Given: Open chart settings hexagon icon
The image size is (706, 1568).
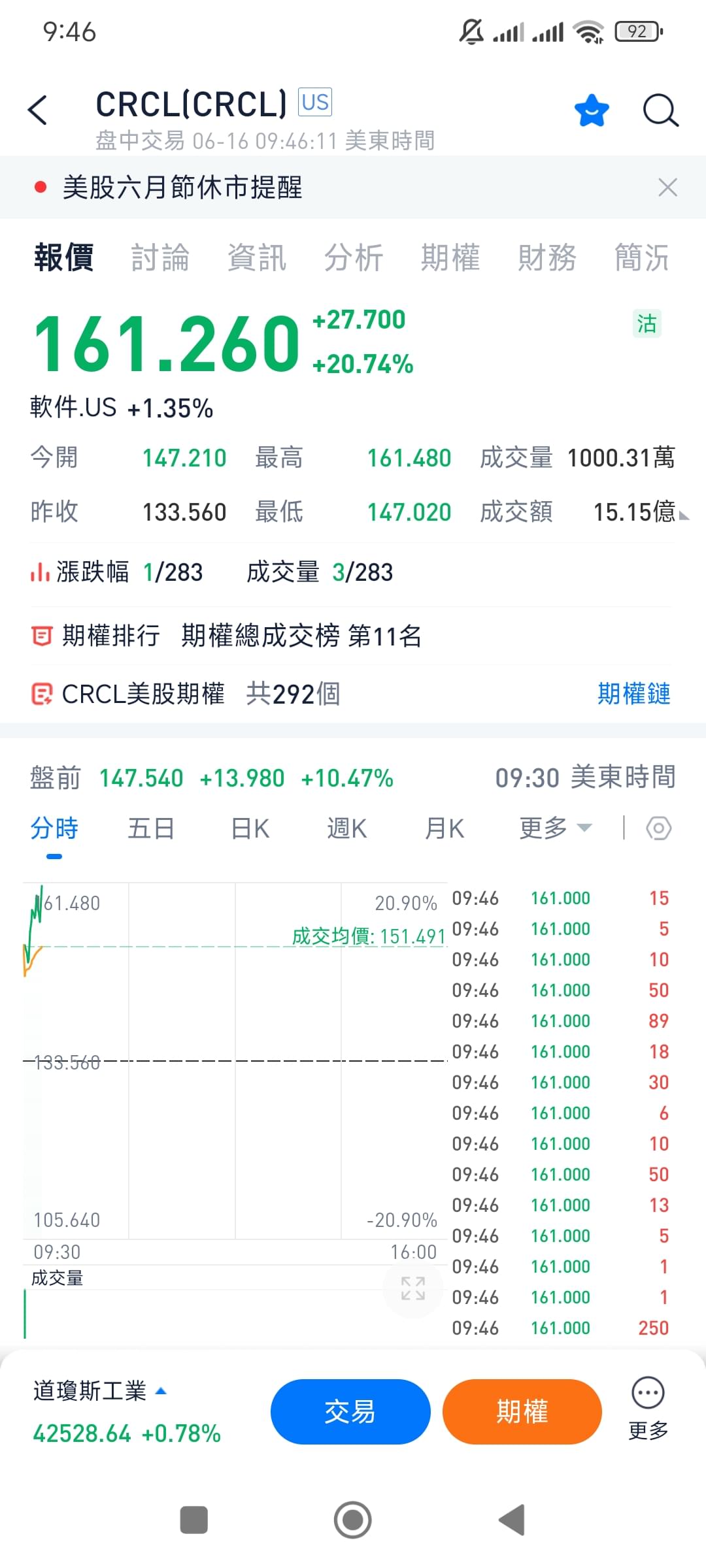Looking at the screenshot, I should tap(658, 828).
